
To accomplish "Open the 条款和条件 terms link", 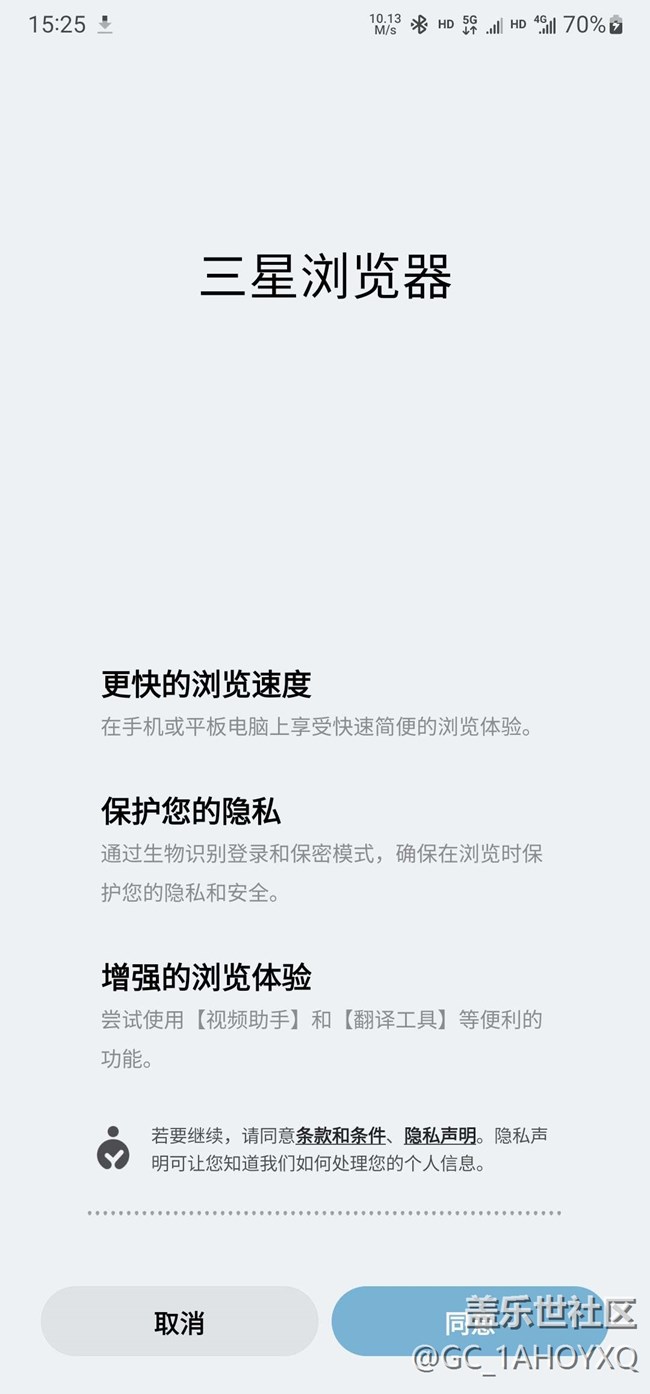I will (341, 1136).
